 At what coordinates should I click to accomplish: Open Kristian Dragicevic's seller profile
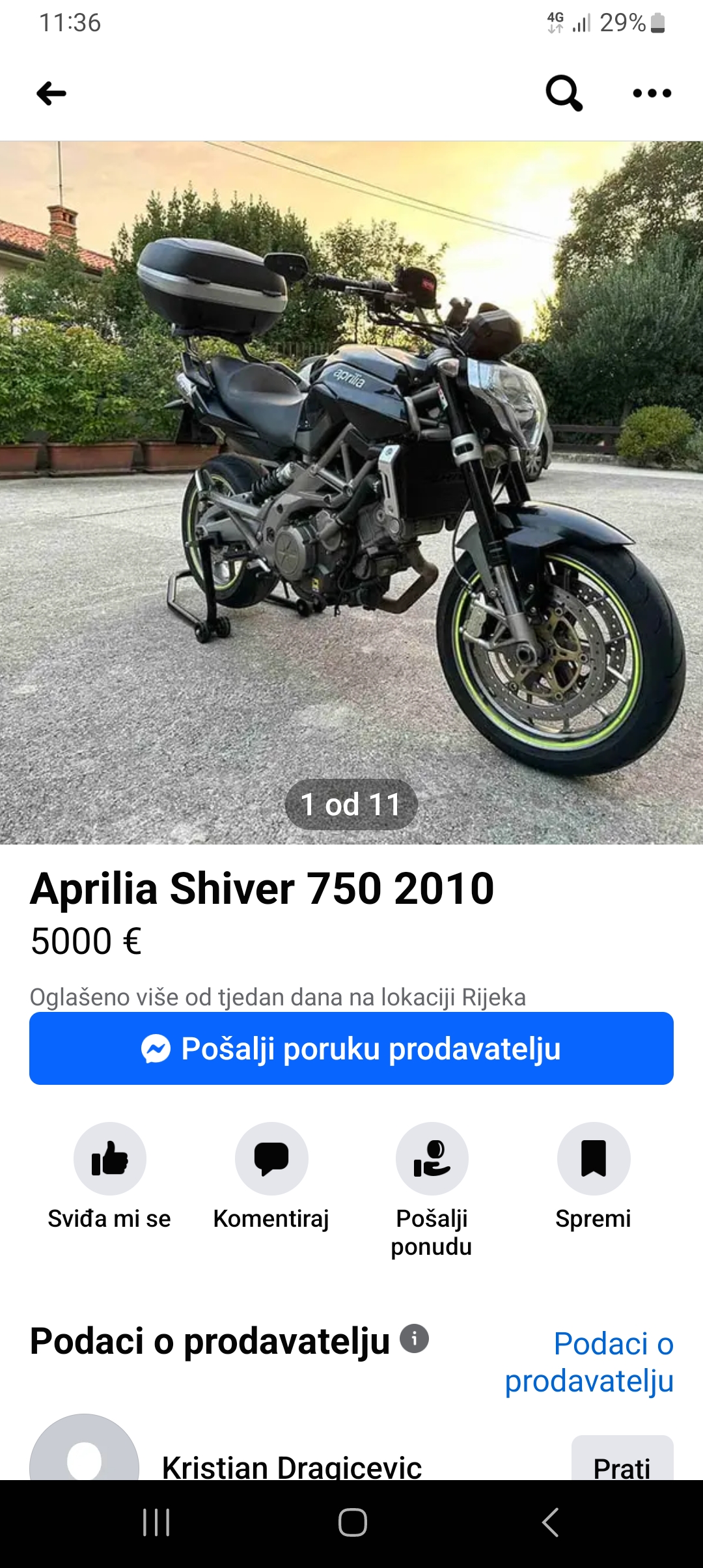pos(292,1467)
